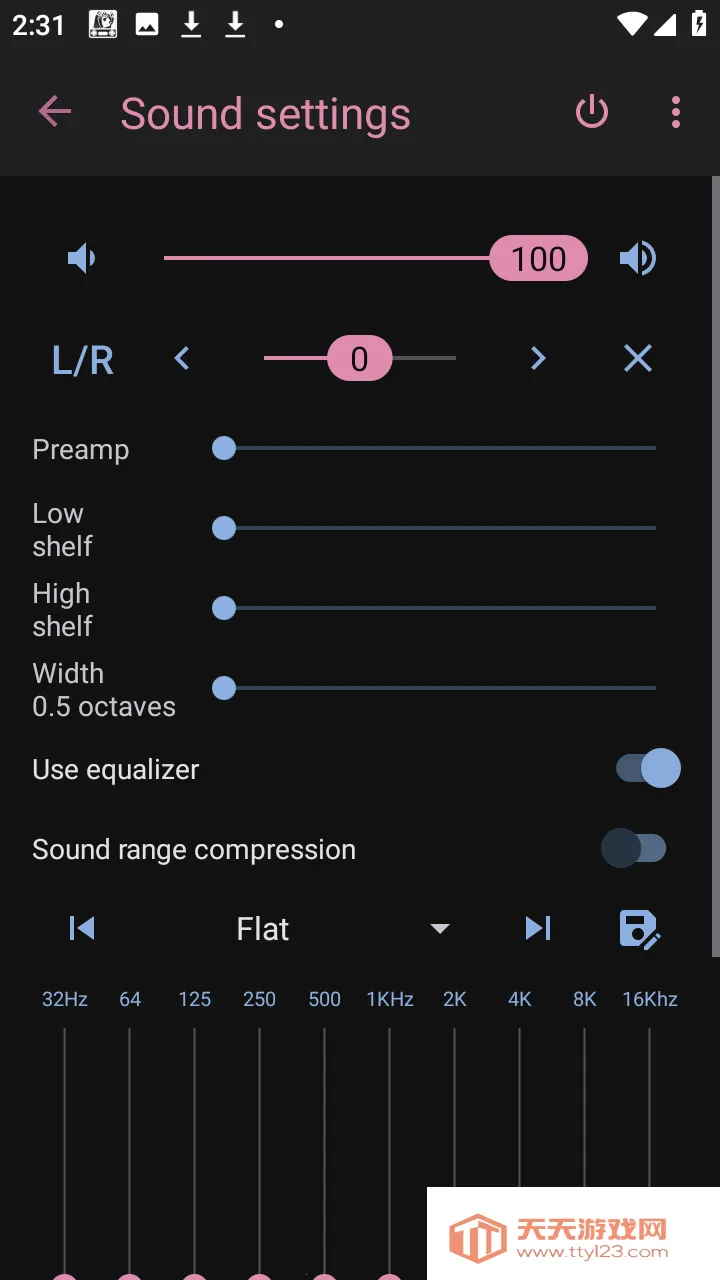The image size is (720, 1280).
Task: Expand the Flat preset dropdown
Action: (x=340, y=929)
